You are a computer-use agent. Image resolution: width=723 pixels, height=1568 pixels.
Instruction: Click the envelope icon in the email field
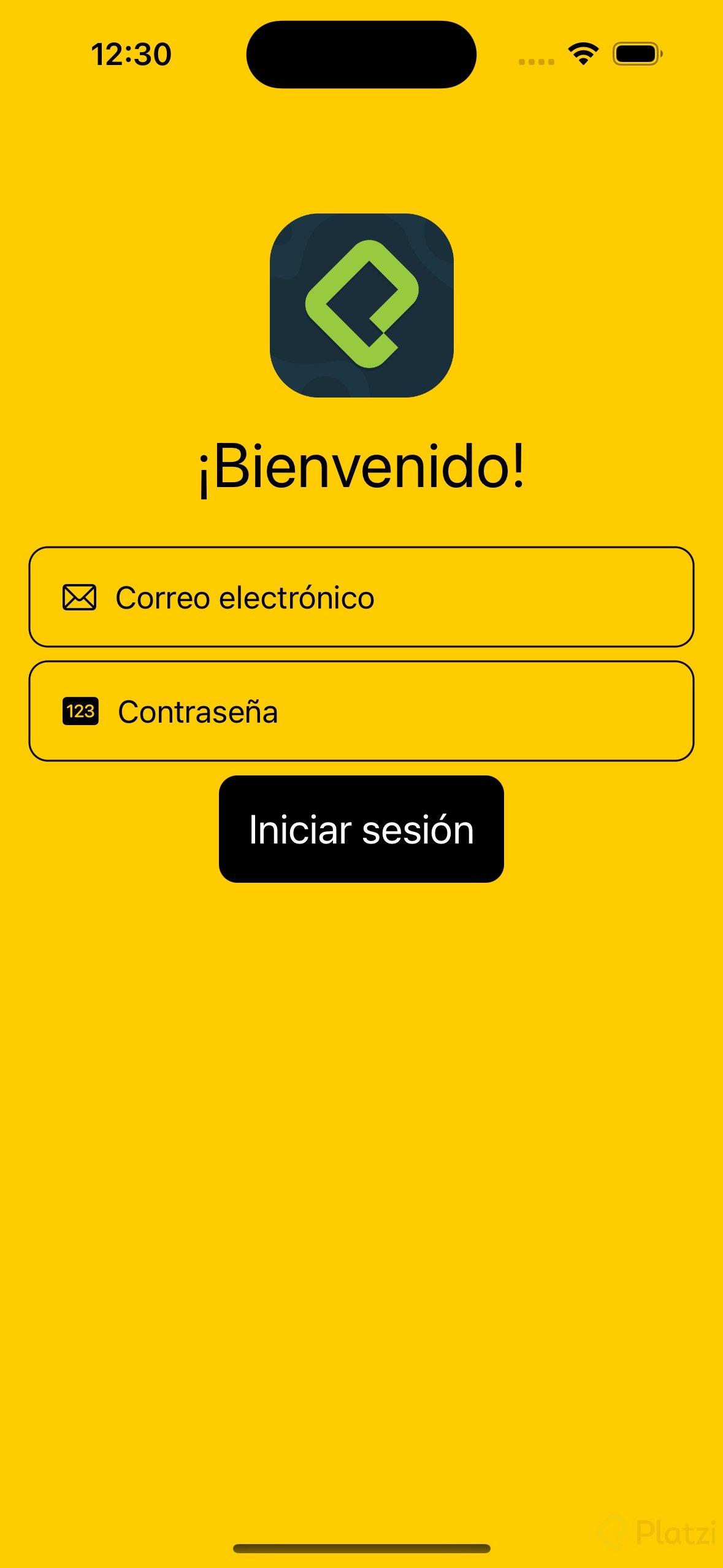point(78,596)
